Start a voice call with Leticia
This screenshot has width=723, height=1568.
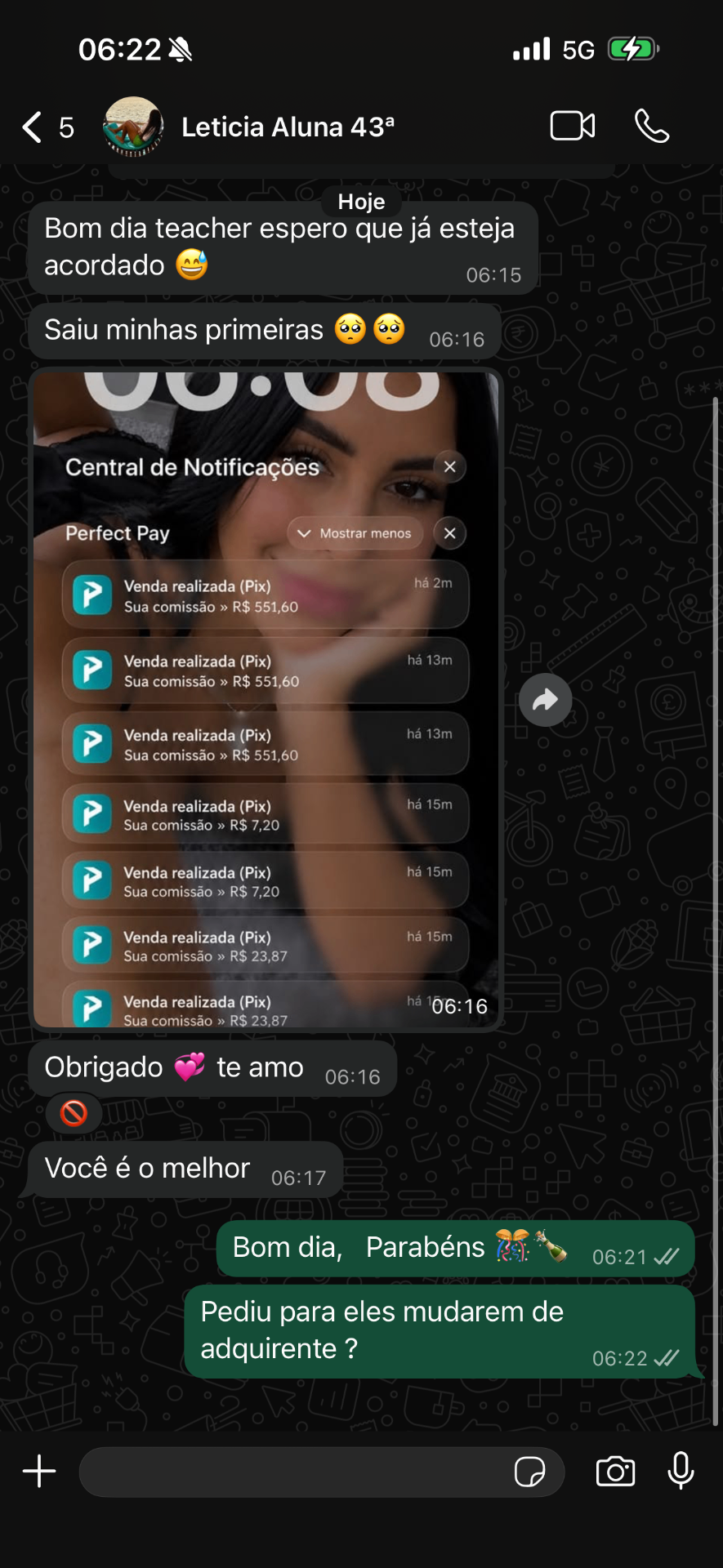point(651,127)
